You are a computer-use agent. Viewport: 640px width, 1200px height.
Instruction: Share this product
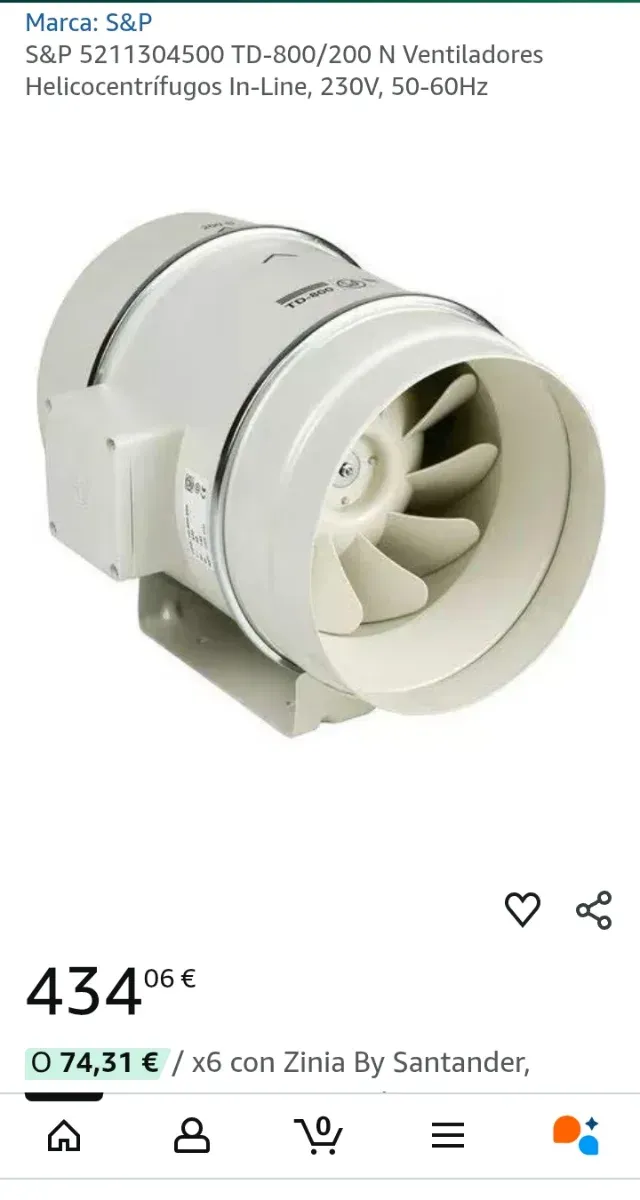[593, 909]
